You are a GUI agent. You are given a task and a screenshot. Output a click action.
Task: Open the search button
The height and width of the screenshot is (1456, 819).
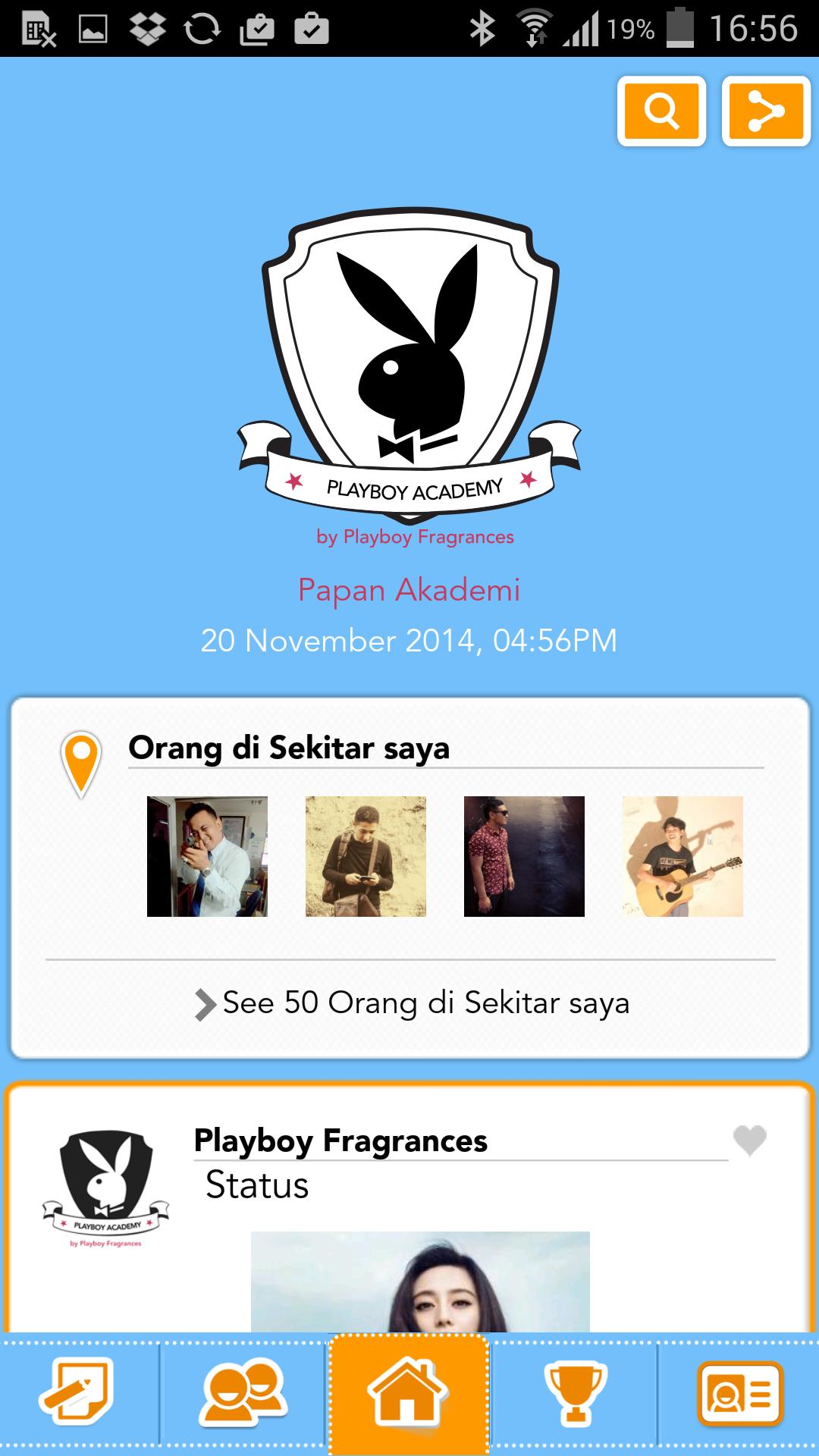click(661, 111)
